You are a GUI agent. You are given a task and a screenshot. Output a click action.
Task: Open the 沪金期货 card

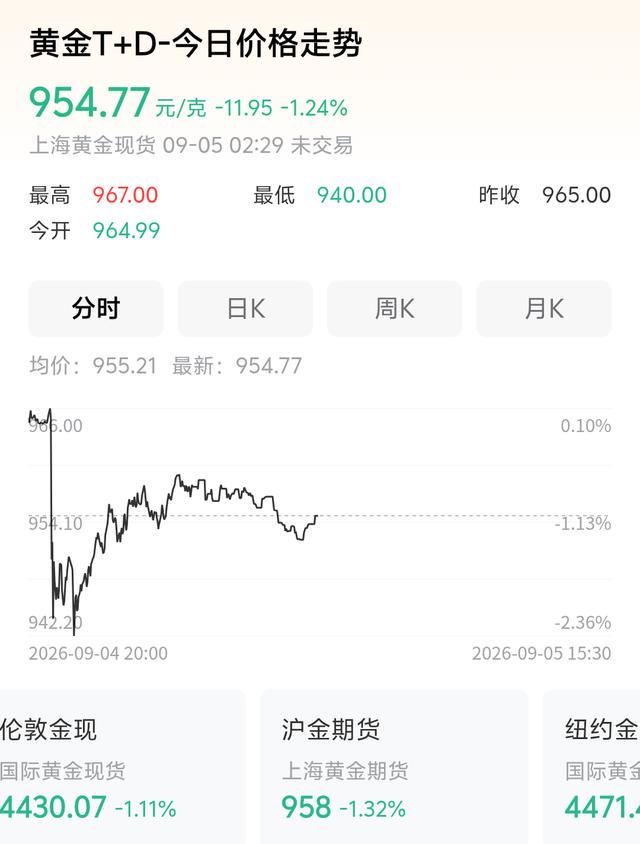[x=394, y=767]
